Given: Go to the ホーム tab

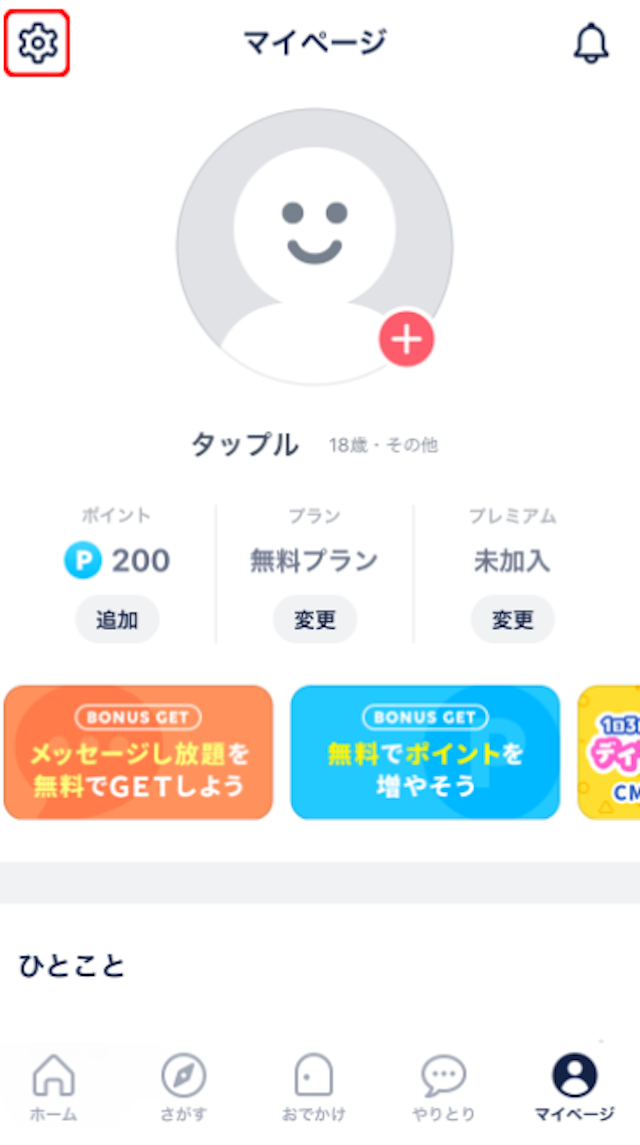Looking at the screenshot, I should pyautogui.click(x=53, y=1088).
